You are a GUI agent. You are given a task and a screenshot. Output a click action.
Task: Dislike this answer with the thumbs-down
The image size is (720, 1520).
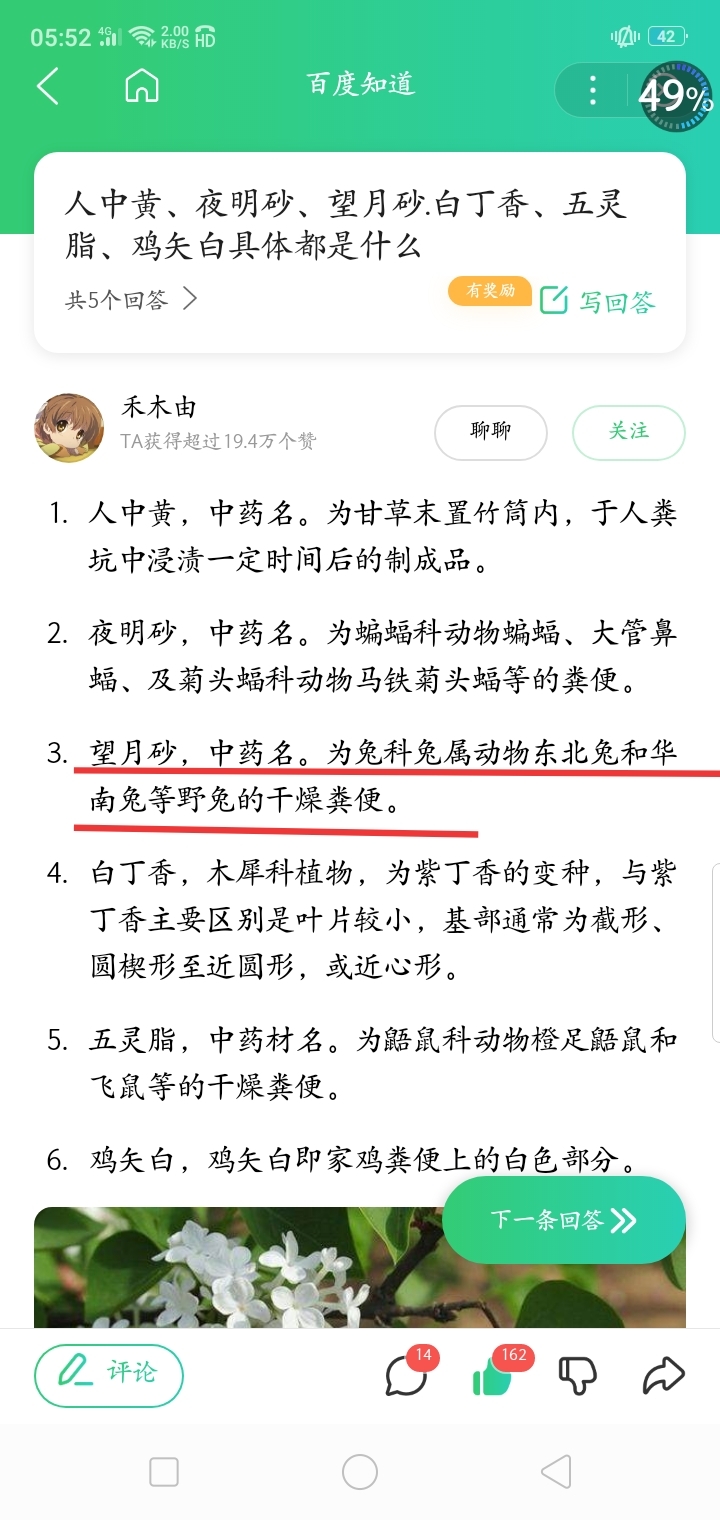[577, 1377]
